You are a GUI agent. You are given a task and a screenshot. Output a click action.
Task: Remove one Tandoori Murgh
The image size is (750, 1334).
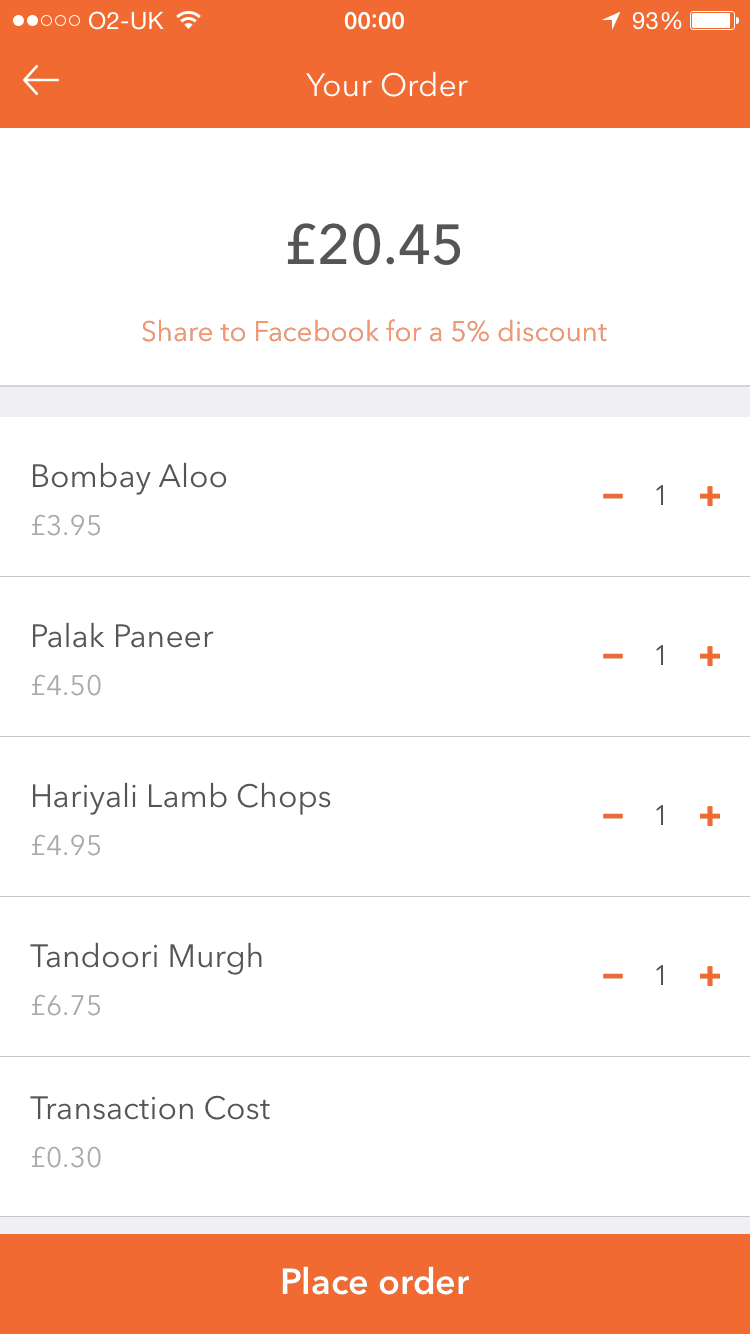613,976
